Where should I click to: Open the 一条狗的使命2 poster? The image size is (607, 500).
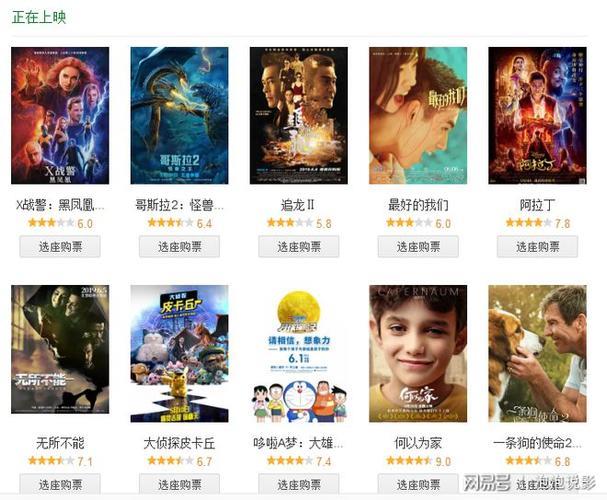coord(537,353)
